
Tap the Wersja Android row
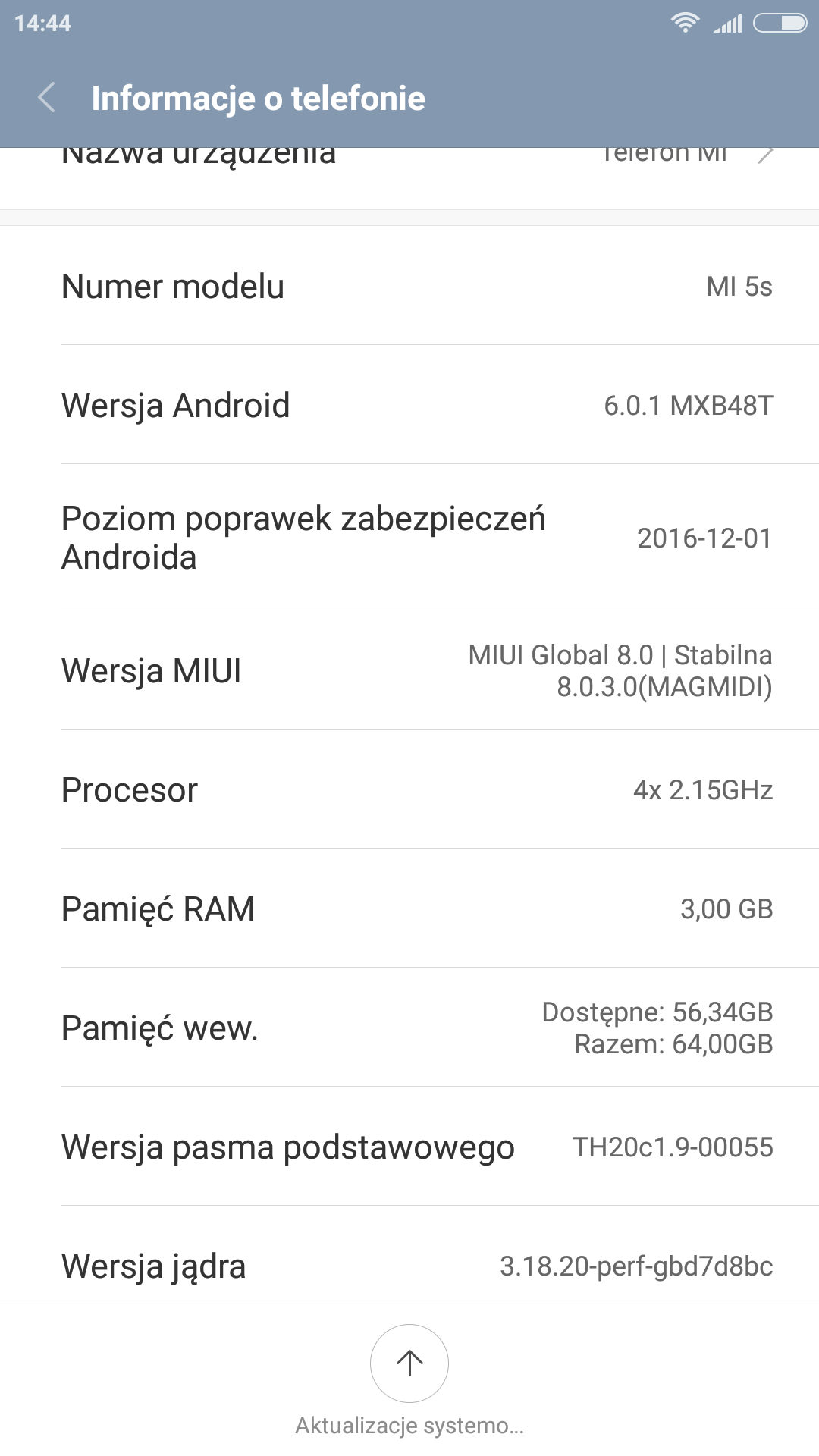pyautogui.click(x=409, y=405)
